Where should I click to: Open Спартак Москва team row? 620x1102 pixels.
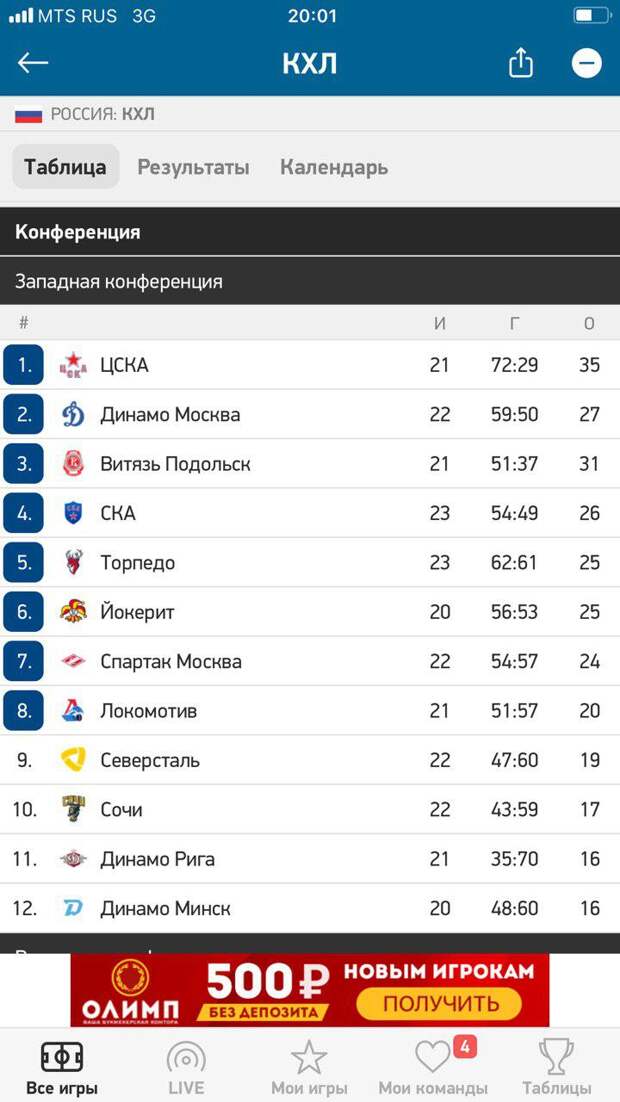310,661
